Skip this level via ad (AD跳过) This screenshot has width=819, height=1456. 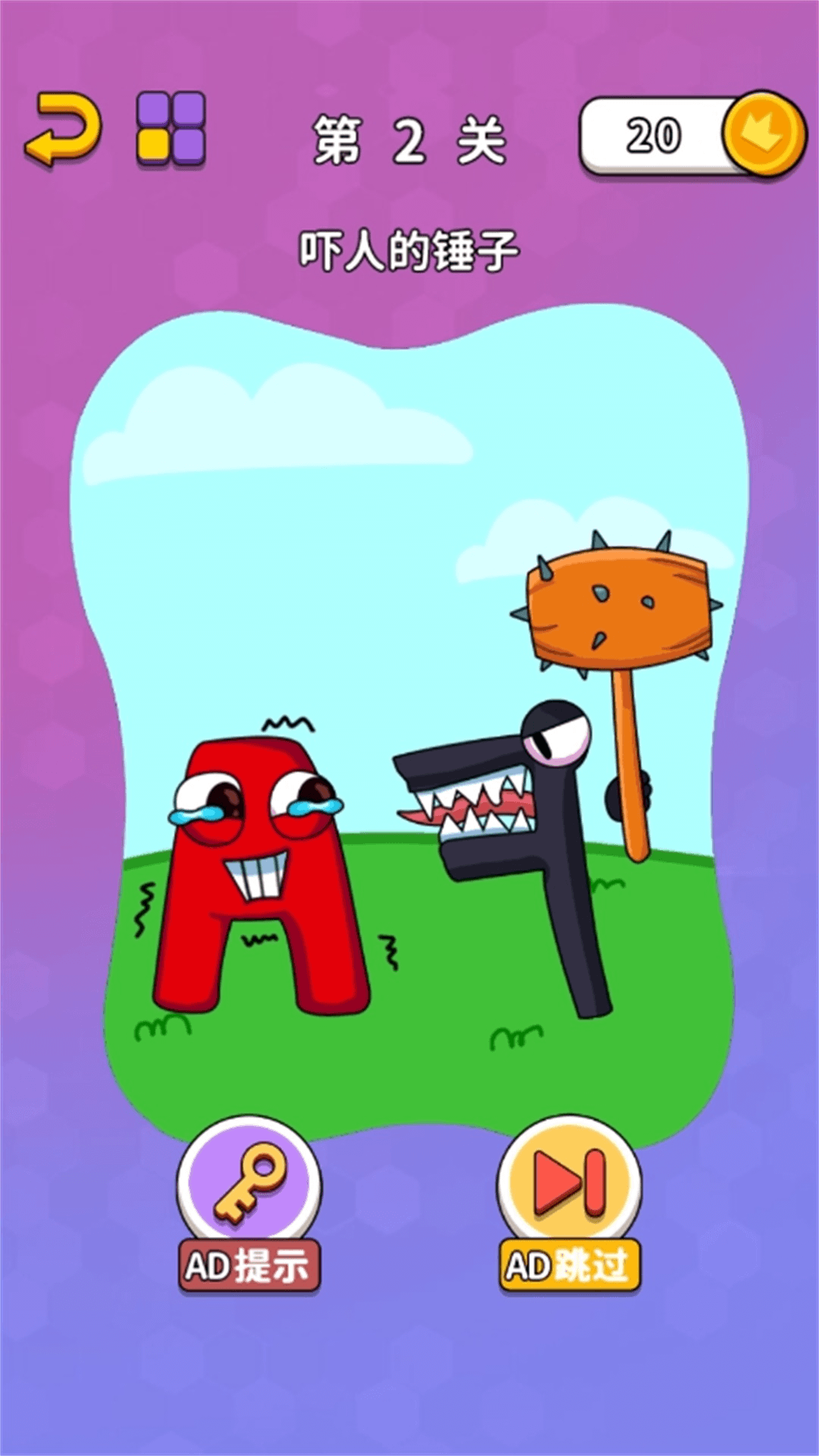pos(569,1205)
